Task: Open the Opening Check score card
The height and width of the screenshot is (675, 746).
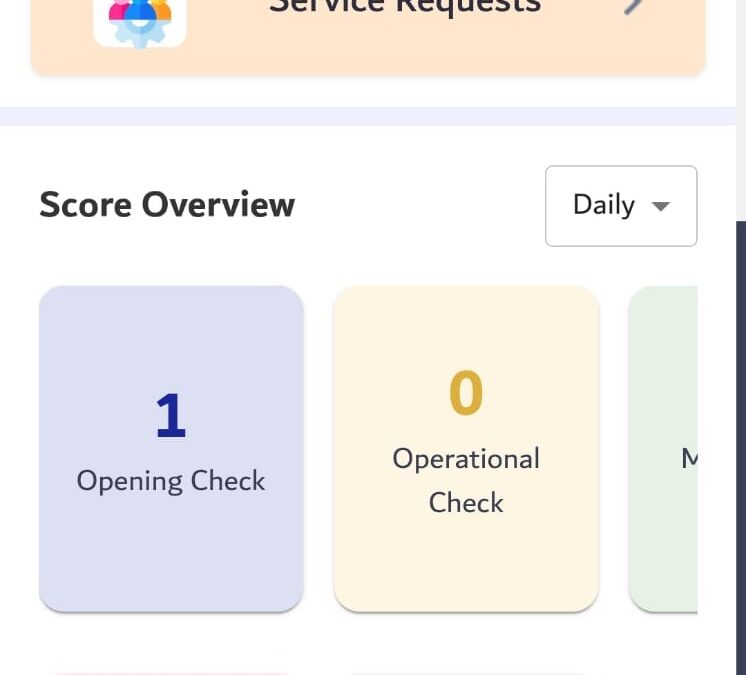Action: (171, 448)
